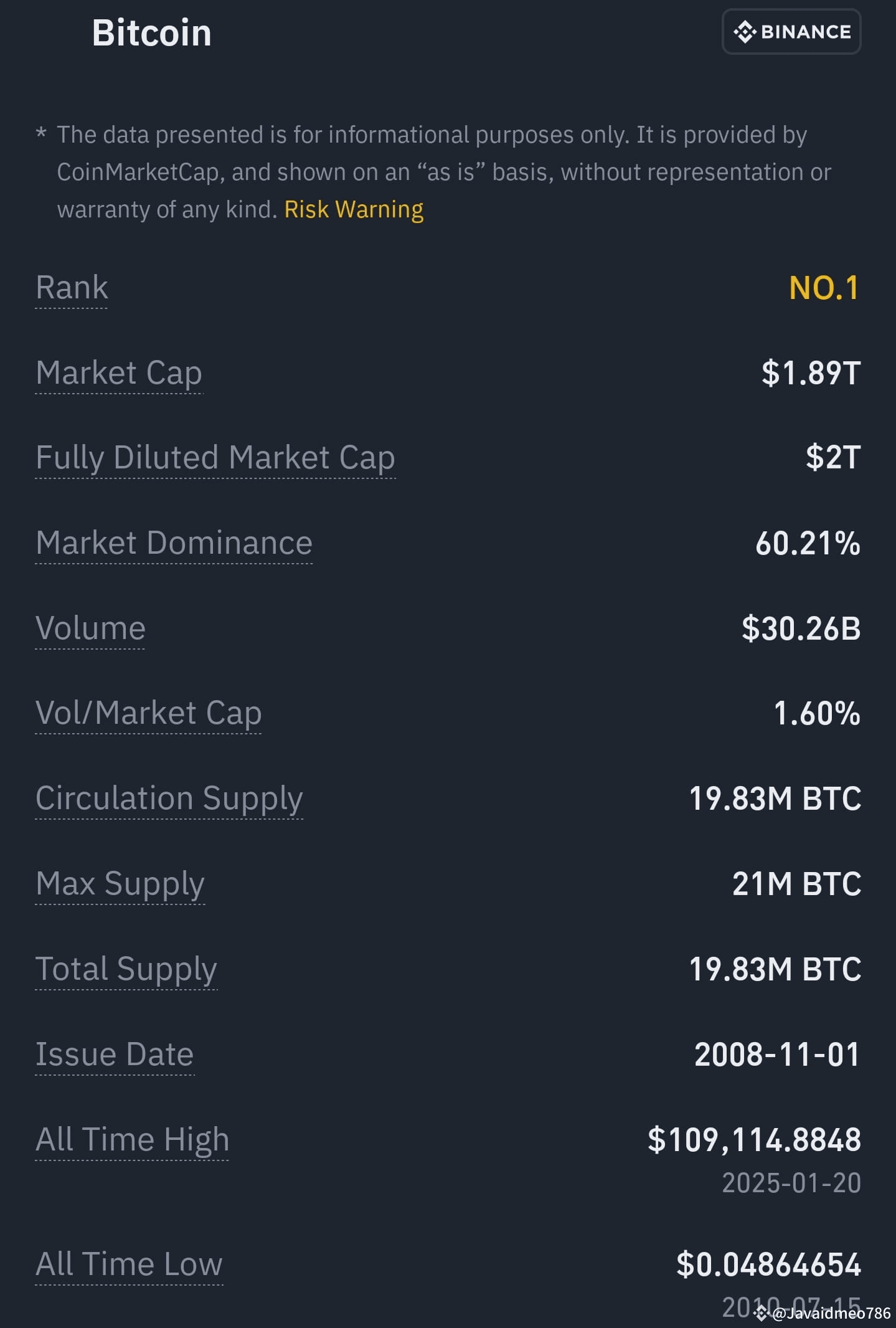Click the Circulation Supply label
The image size is (896, 1328).
(169, 798)
